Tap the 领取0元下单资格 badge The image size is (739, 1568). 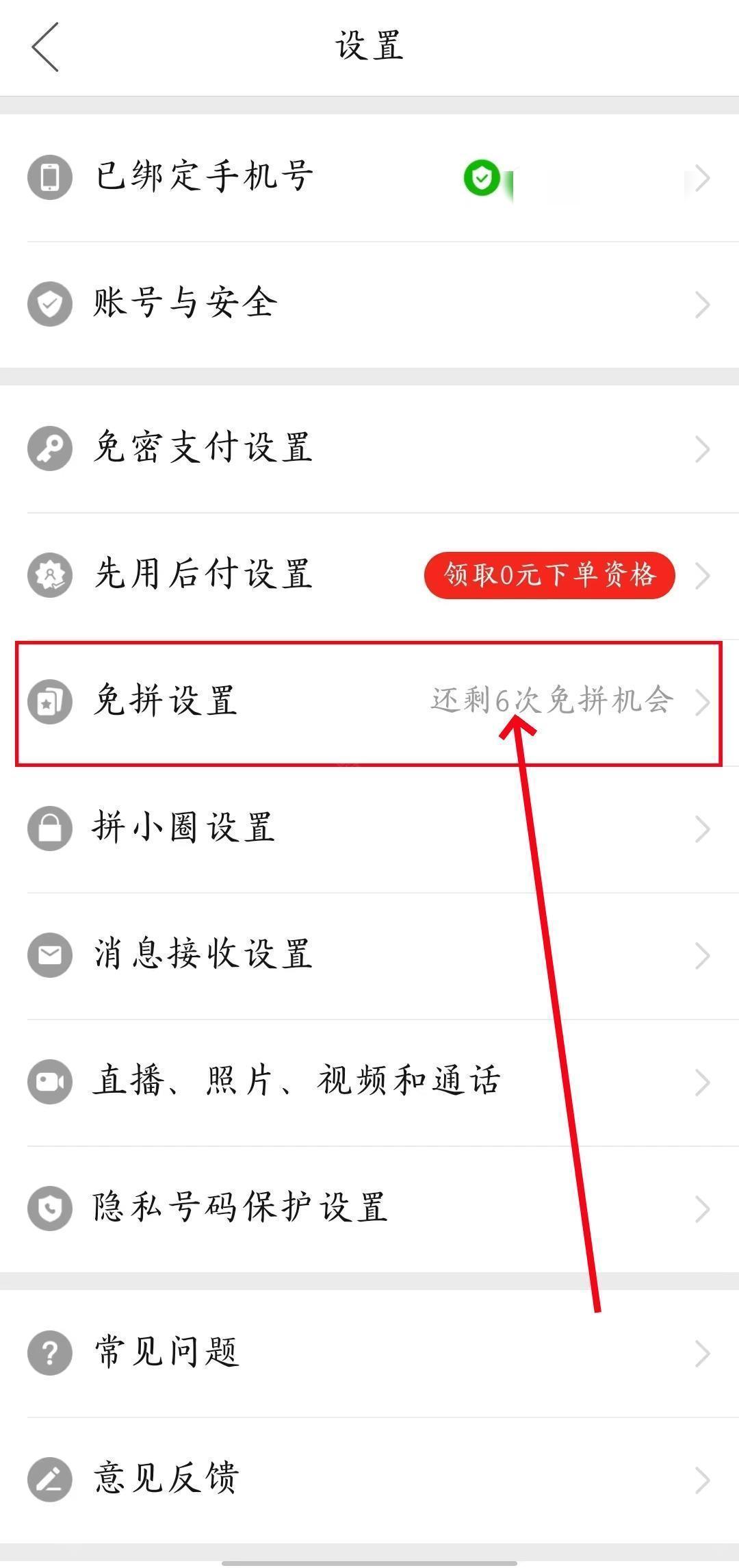[x=549, y=575]
